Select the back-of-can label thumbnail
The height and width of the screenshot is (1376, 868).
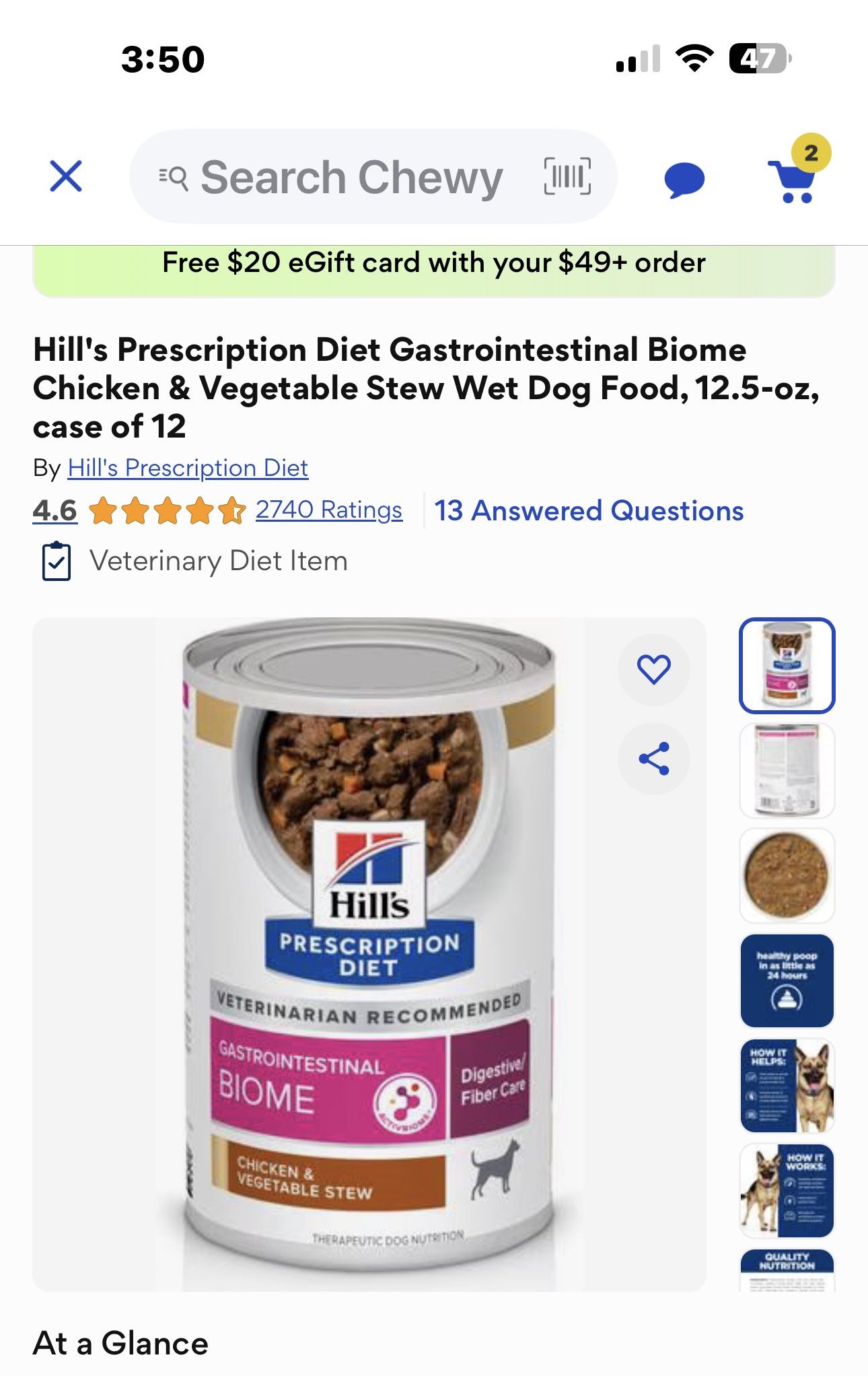click(787, 770)
